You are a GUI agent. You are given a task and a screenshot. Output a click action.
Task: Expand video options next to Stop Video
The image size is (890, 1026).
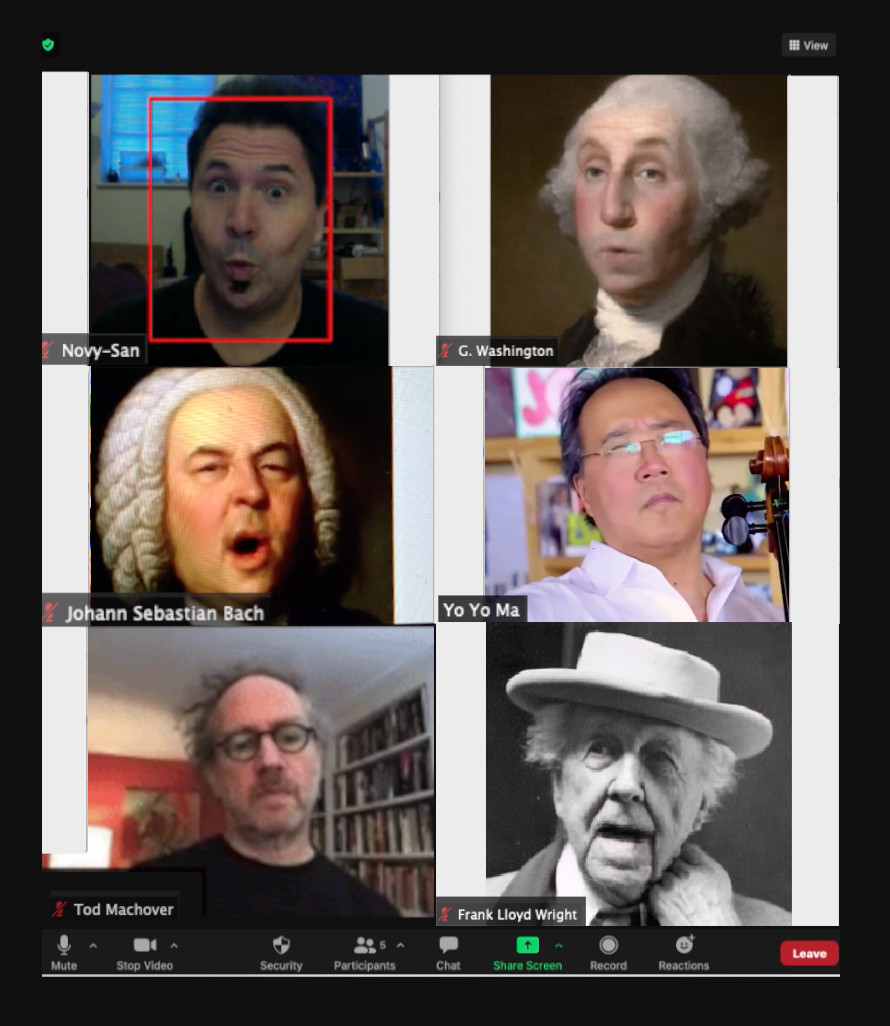click(x=174, y=945)
